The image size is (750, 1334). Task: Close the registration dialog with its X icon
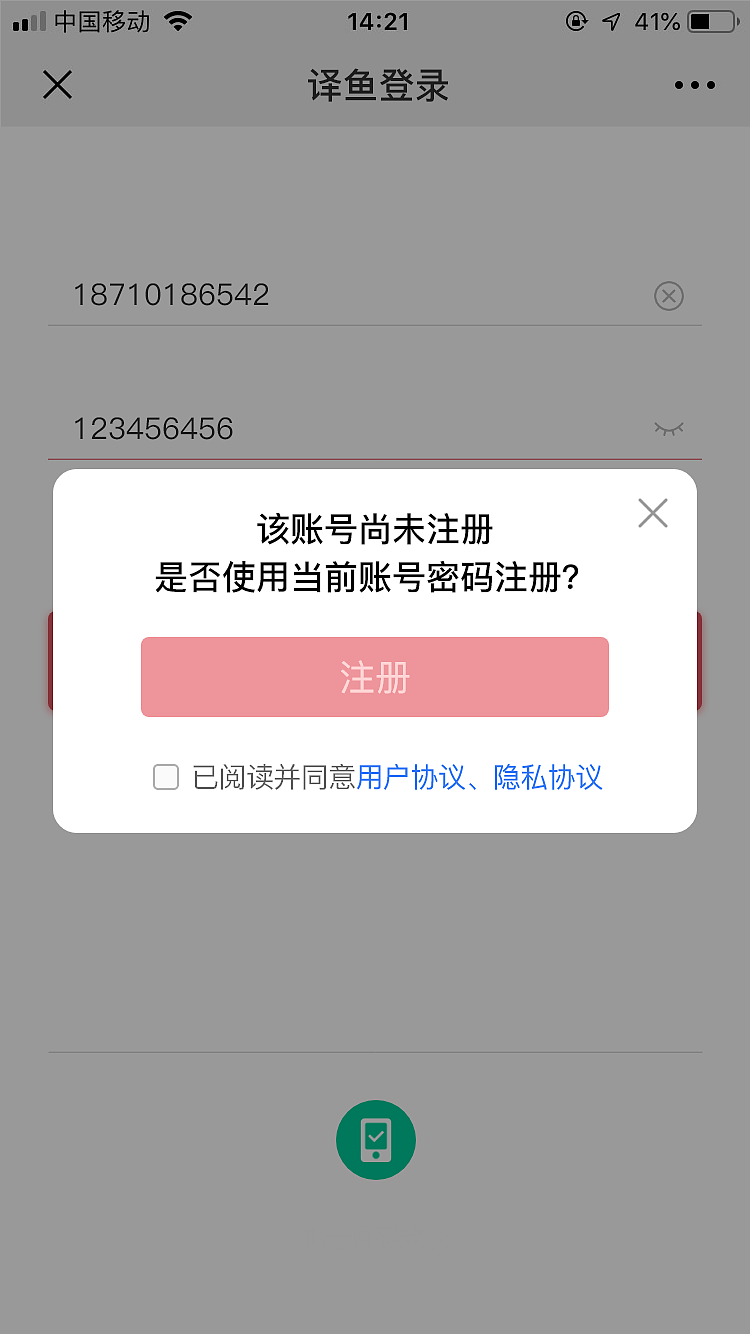(x=652, y=512)
